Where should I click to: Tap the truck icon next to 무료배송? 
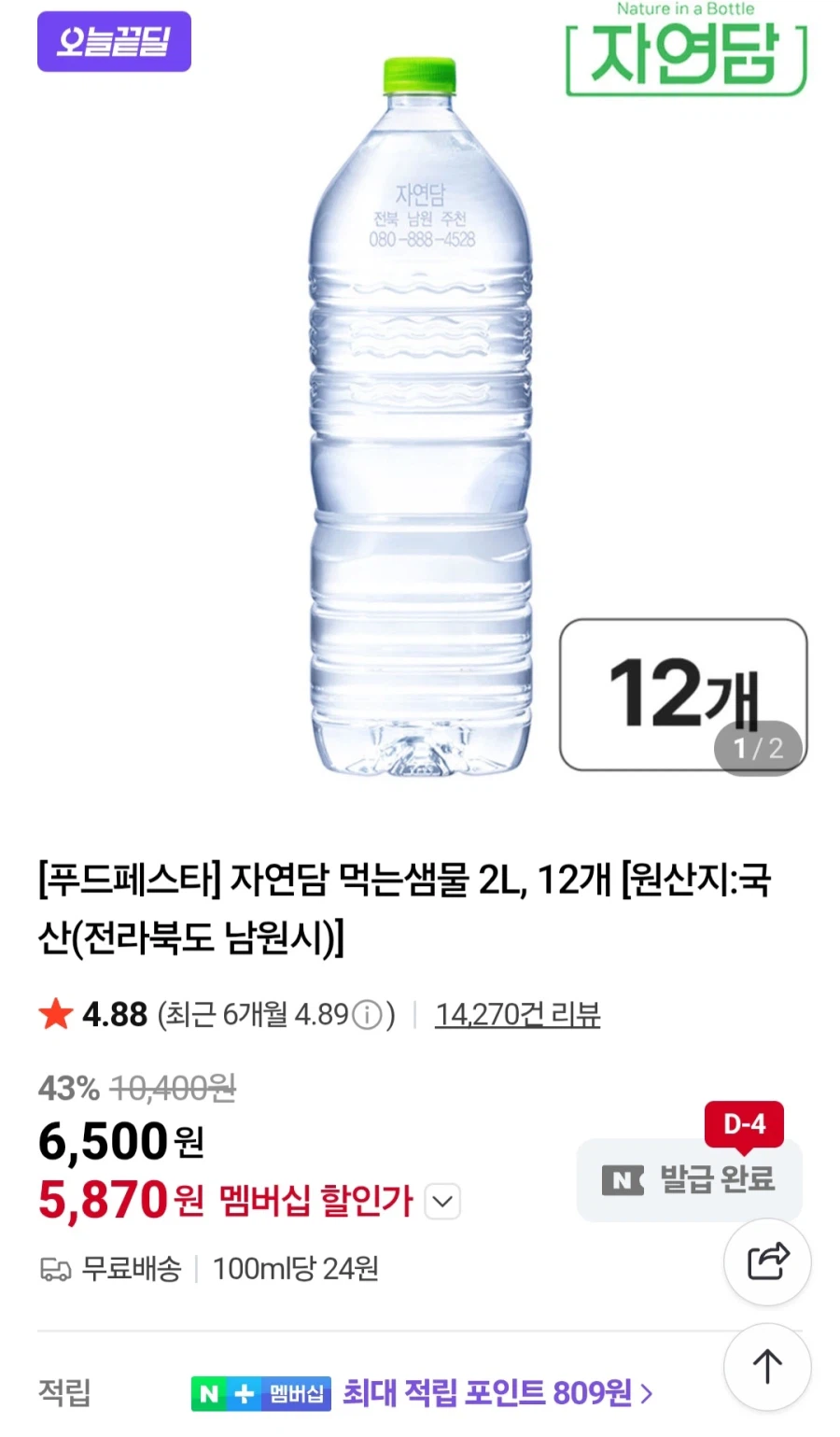pyautogui.click(x=56, y=1269)
